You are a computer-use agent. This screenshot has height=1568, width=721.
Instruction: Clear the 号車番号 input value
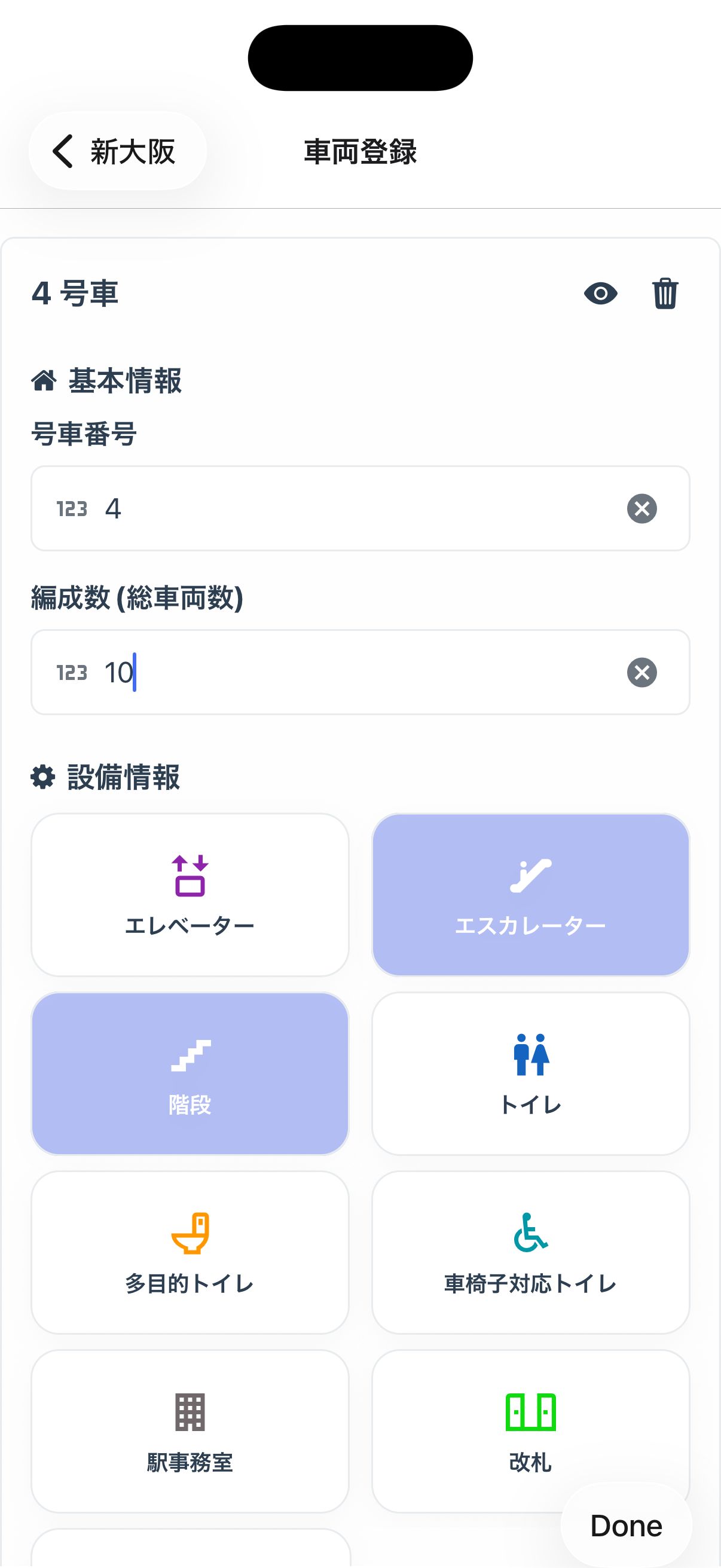coord(643,509)
